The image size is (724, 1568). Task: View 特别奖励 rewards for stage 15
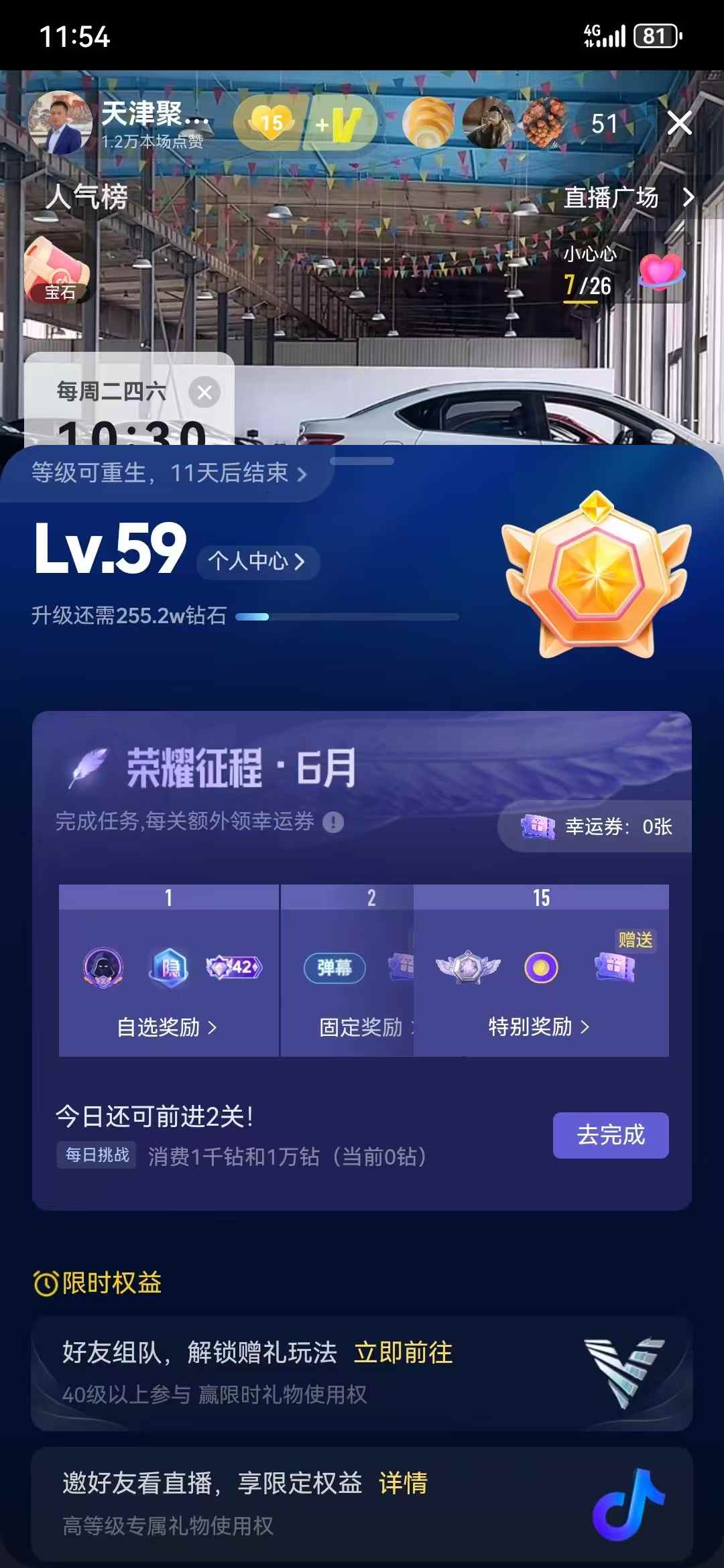click(x=539, y=1027)
